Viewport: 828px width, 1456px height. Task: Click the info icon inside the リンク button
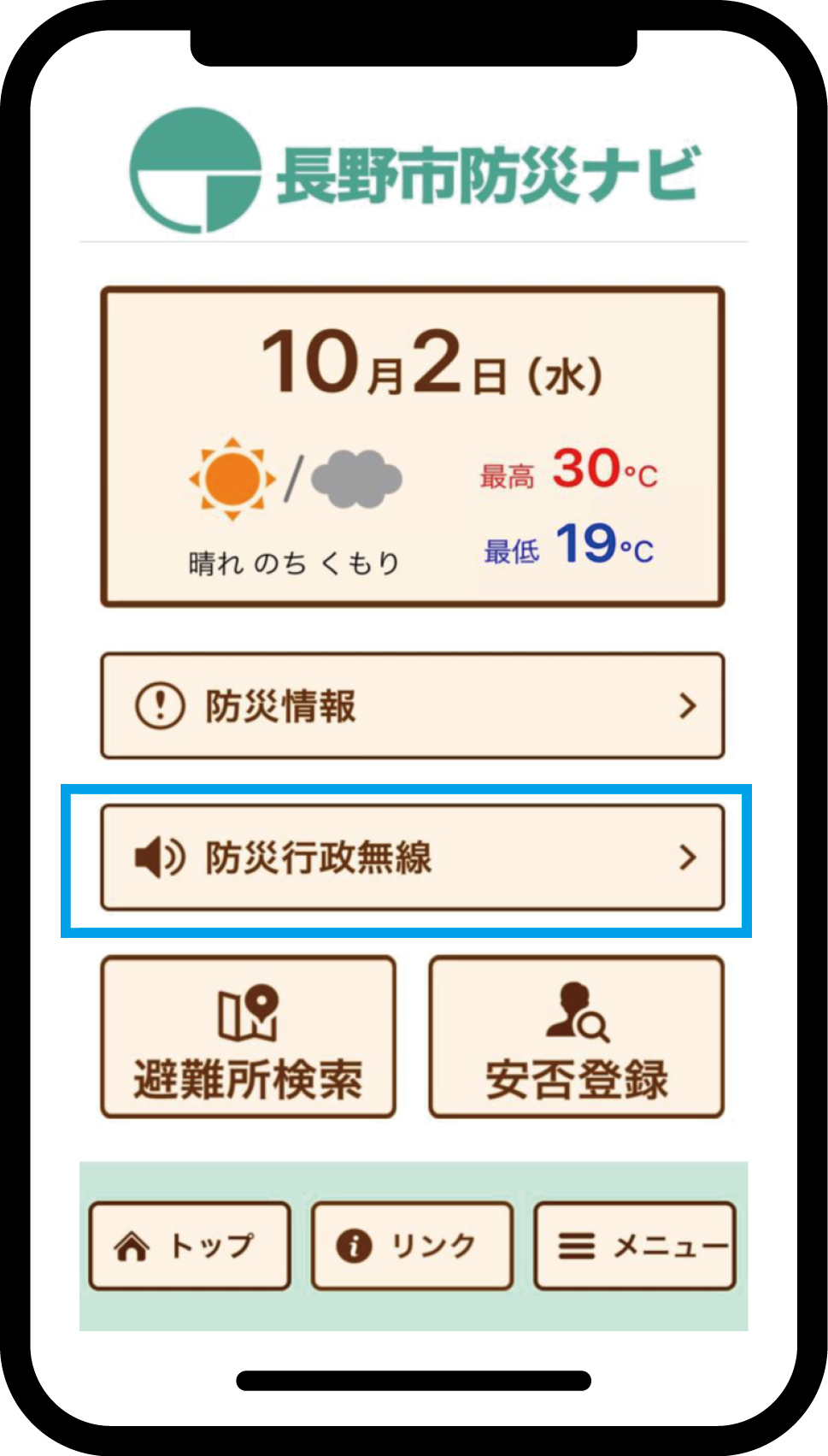[x=353, y=1246]
